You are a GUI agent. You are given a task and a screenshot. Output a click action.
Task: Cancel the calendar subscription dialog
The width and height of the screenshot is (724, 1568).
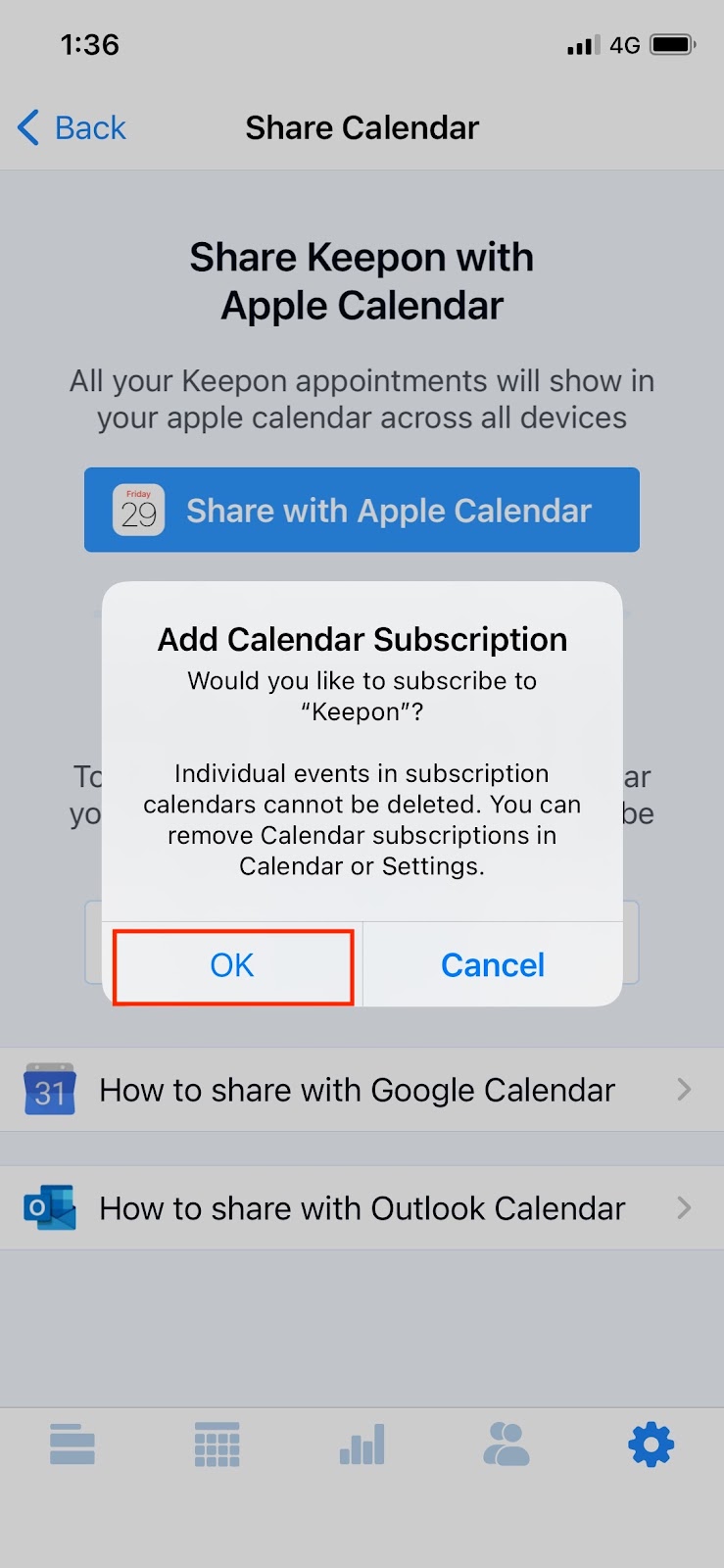click(493, 965)
